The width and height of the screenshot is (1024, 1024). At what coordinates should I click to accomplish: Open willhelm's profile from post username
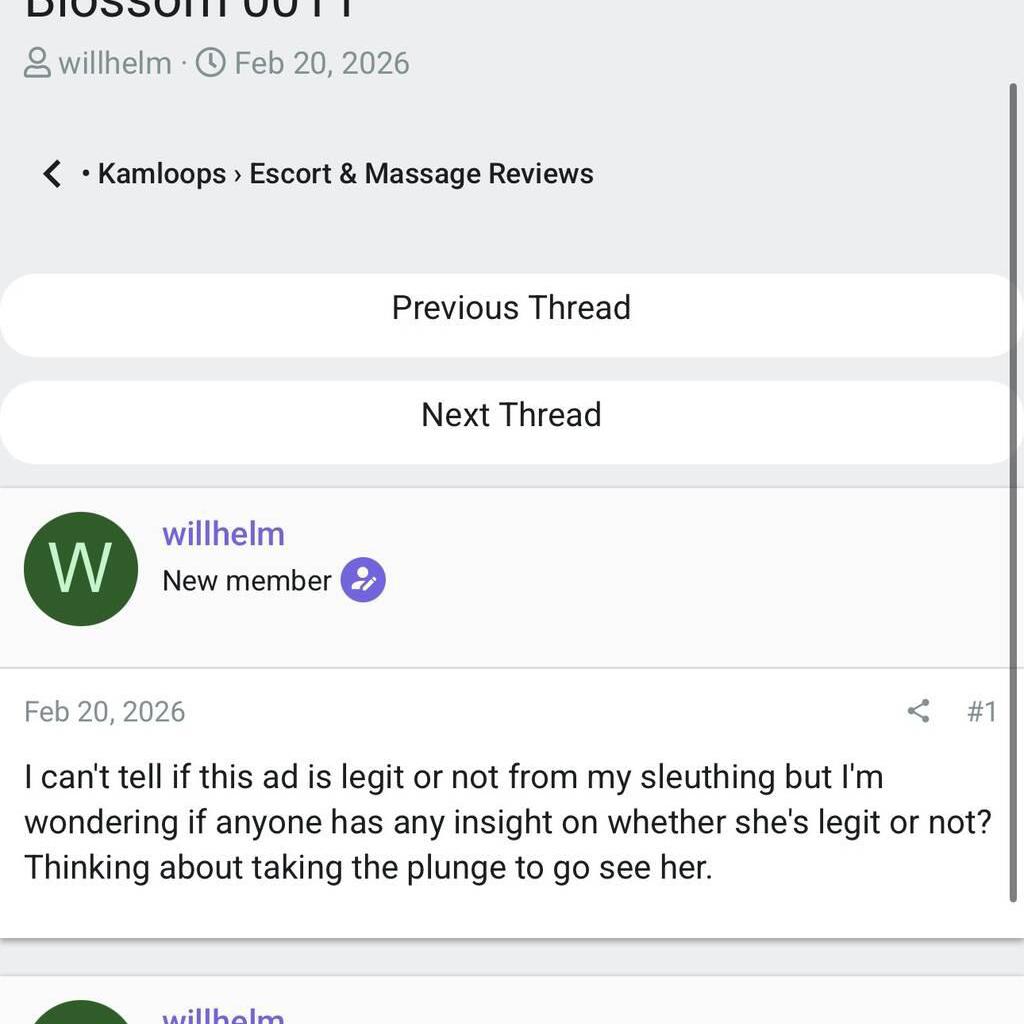pos(223,534)
